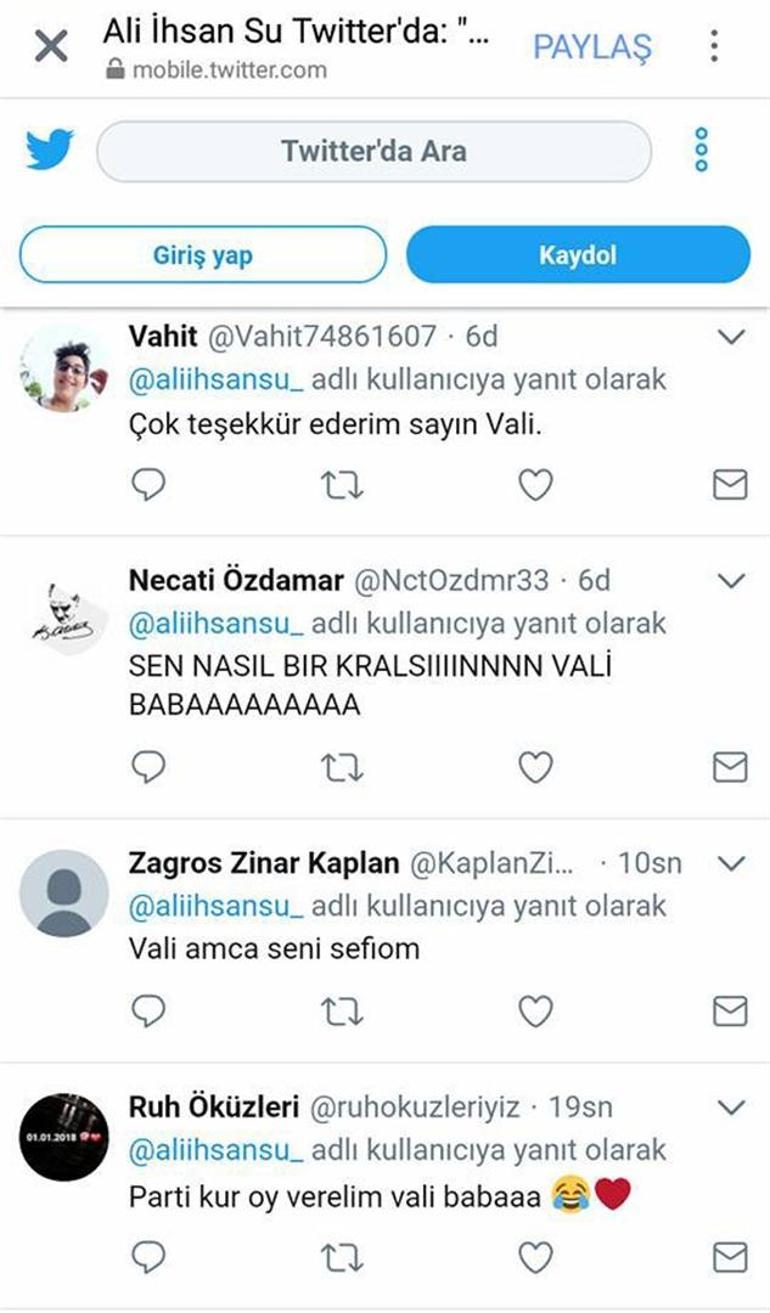Tap PAYLAŞ to share the page
Viewport: 770px width, 1313px height.
(x=592, y=46)
